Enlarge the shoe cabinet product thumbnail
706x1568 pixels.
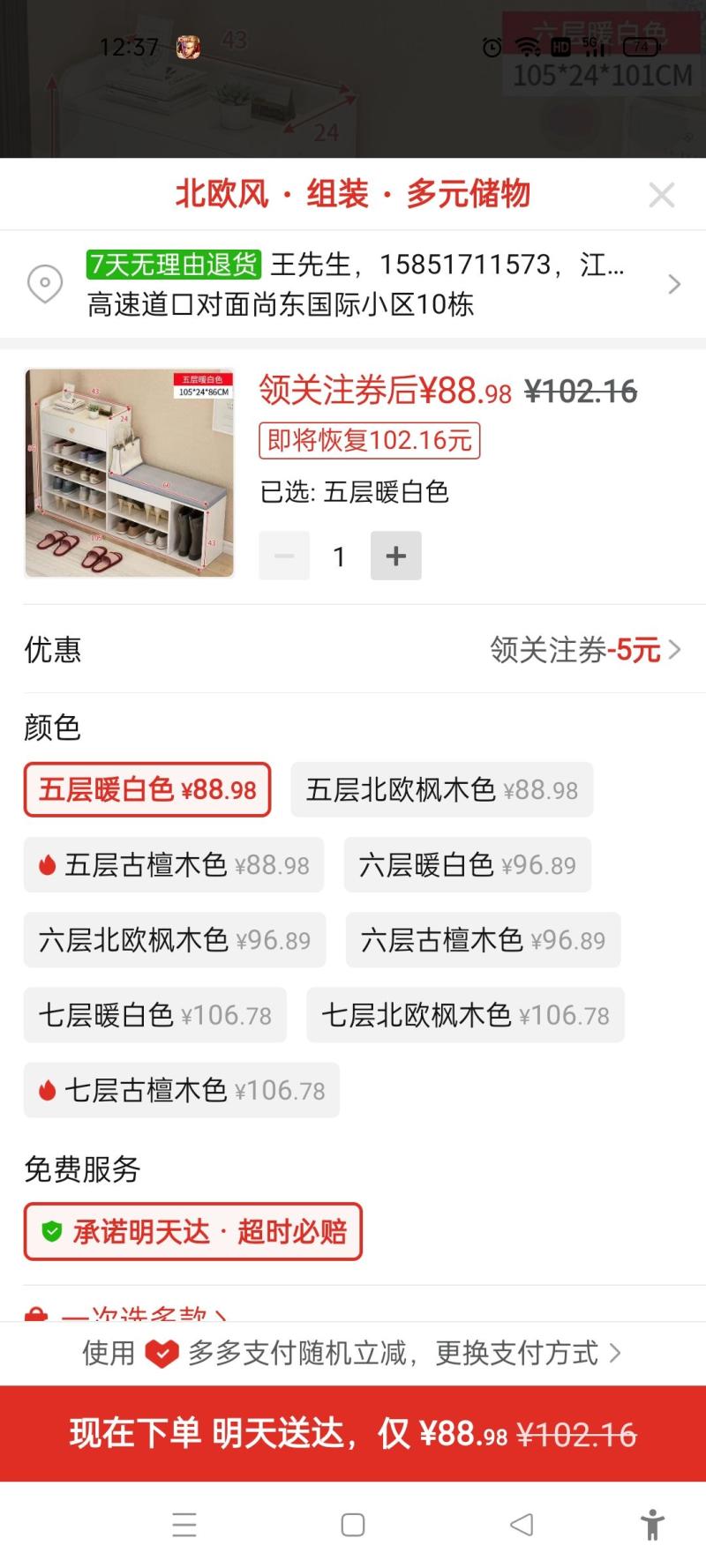point(130,474)
